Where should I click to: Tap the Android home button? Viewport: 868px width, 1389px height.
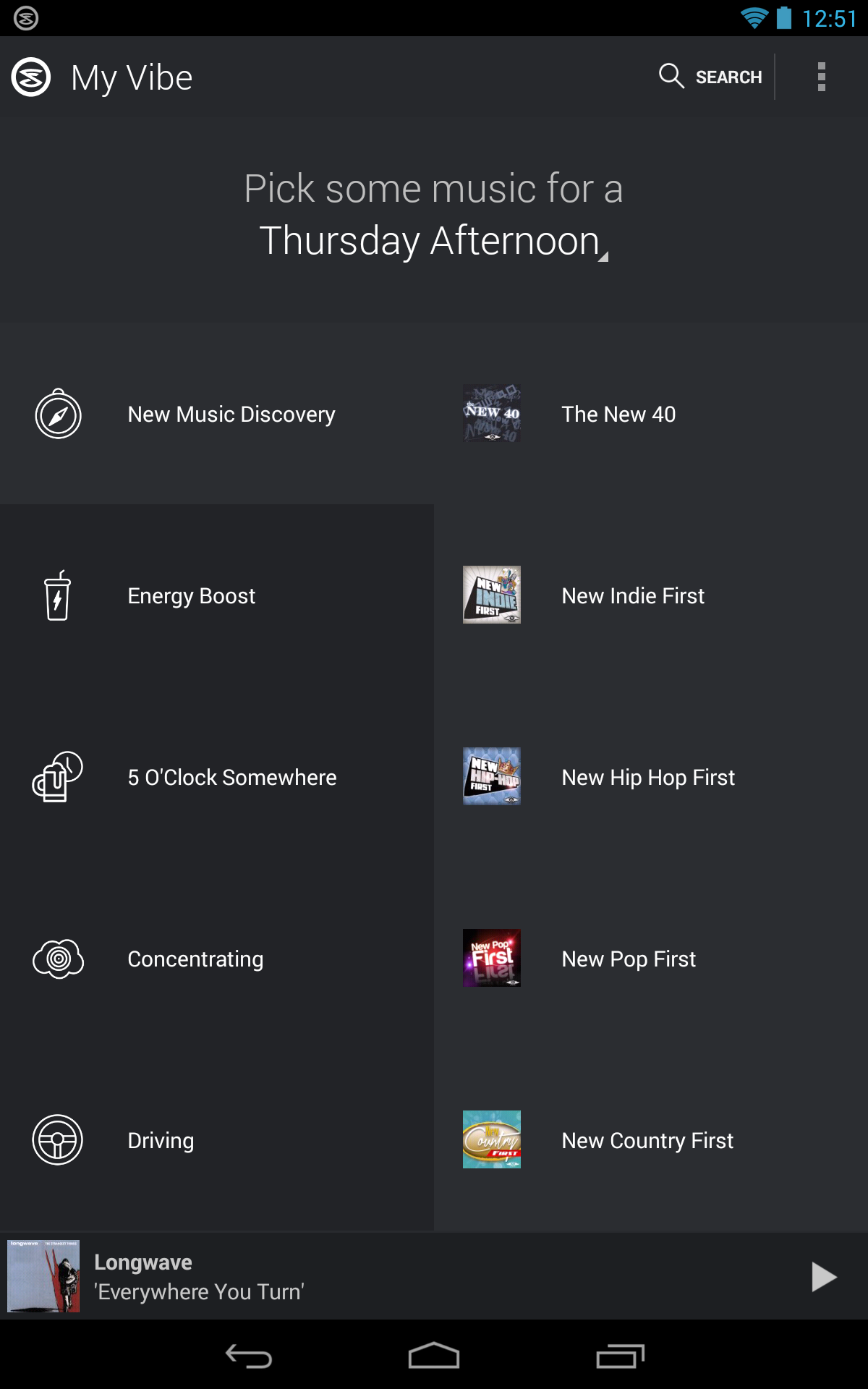[x=433, y=1356]
